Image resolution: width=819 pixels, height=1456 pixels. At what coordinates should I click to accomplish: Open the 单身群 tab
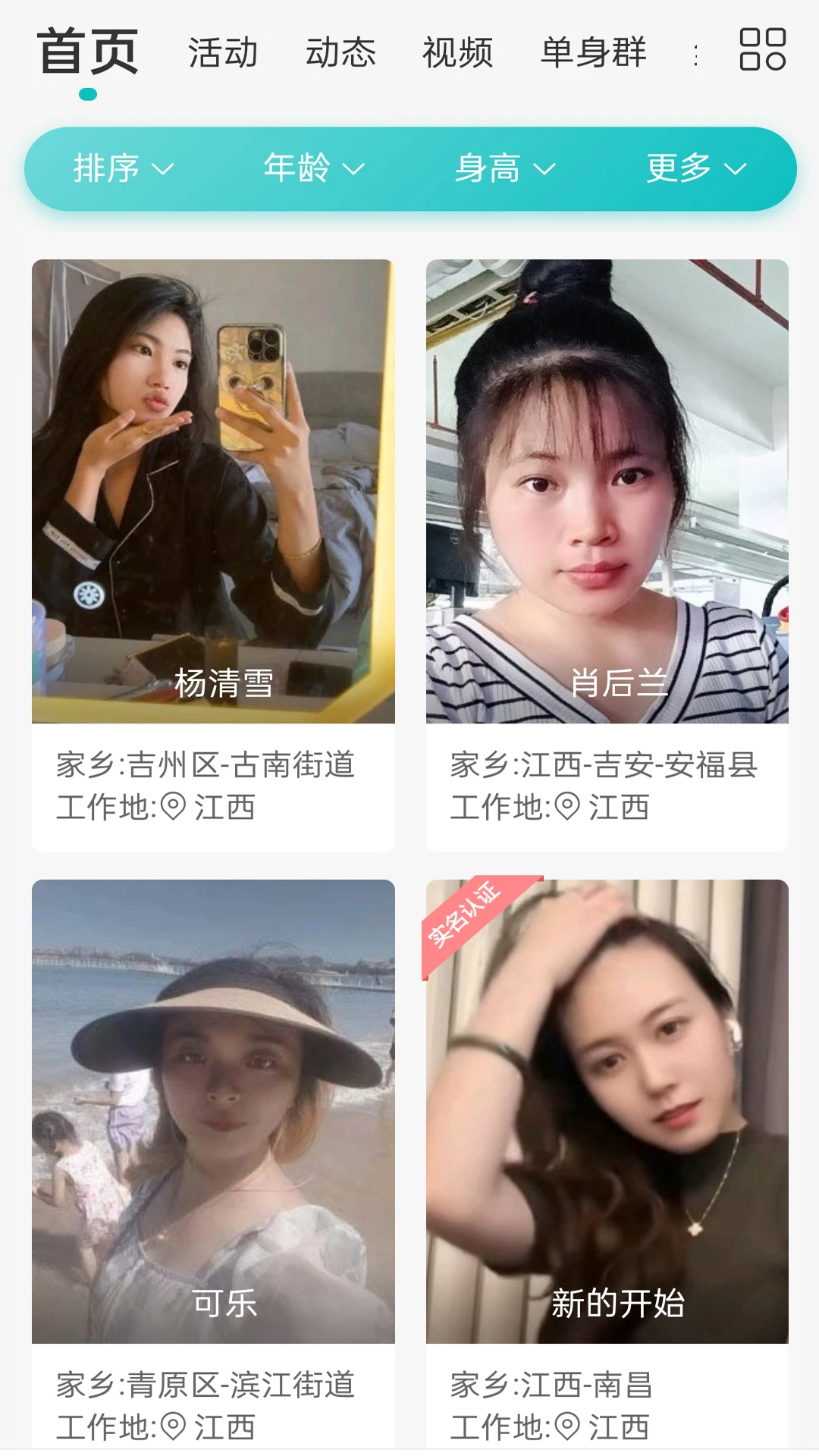593,53
